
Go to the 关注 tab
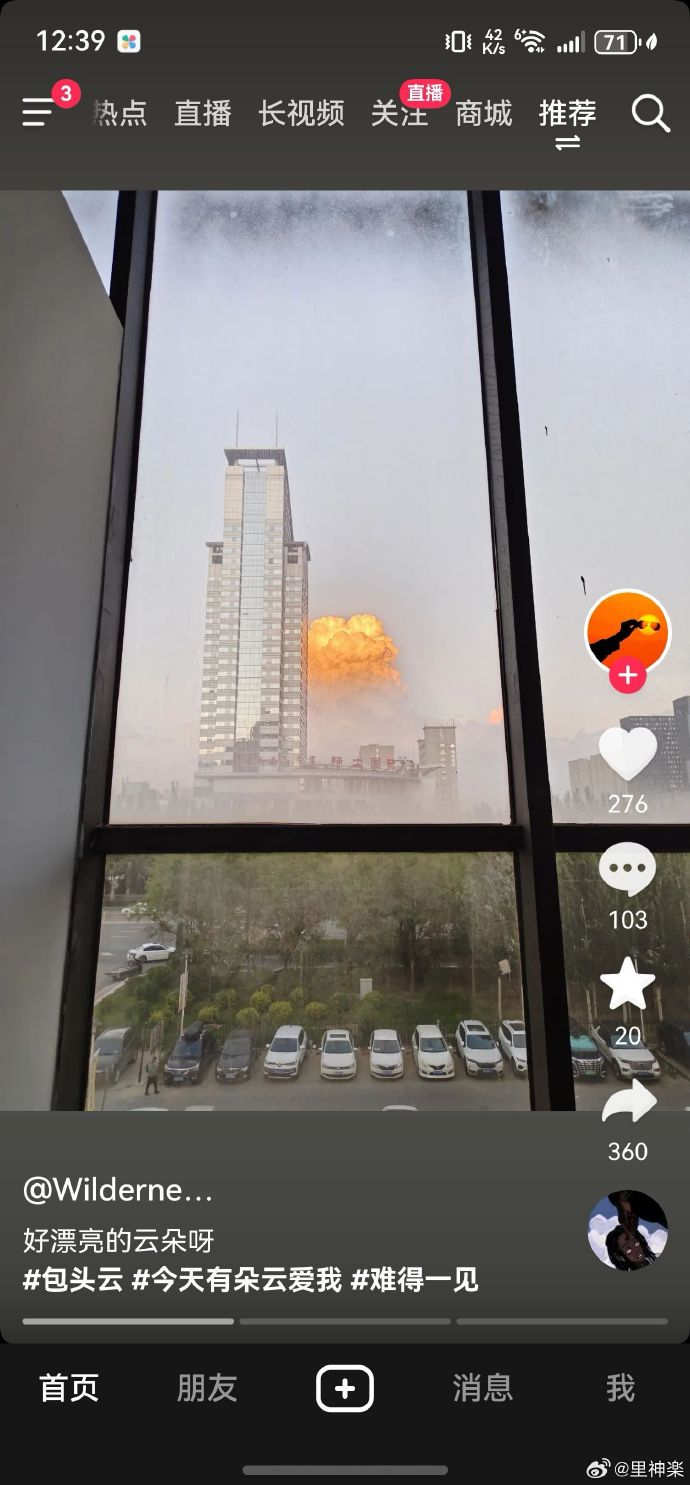(398, 113)
